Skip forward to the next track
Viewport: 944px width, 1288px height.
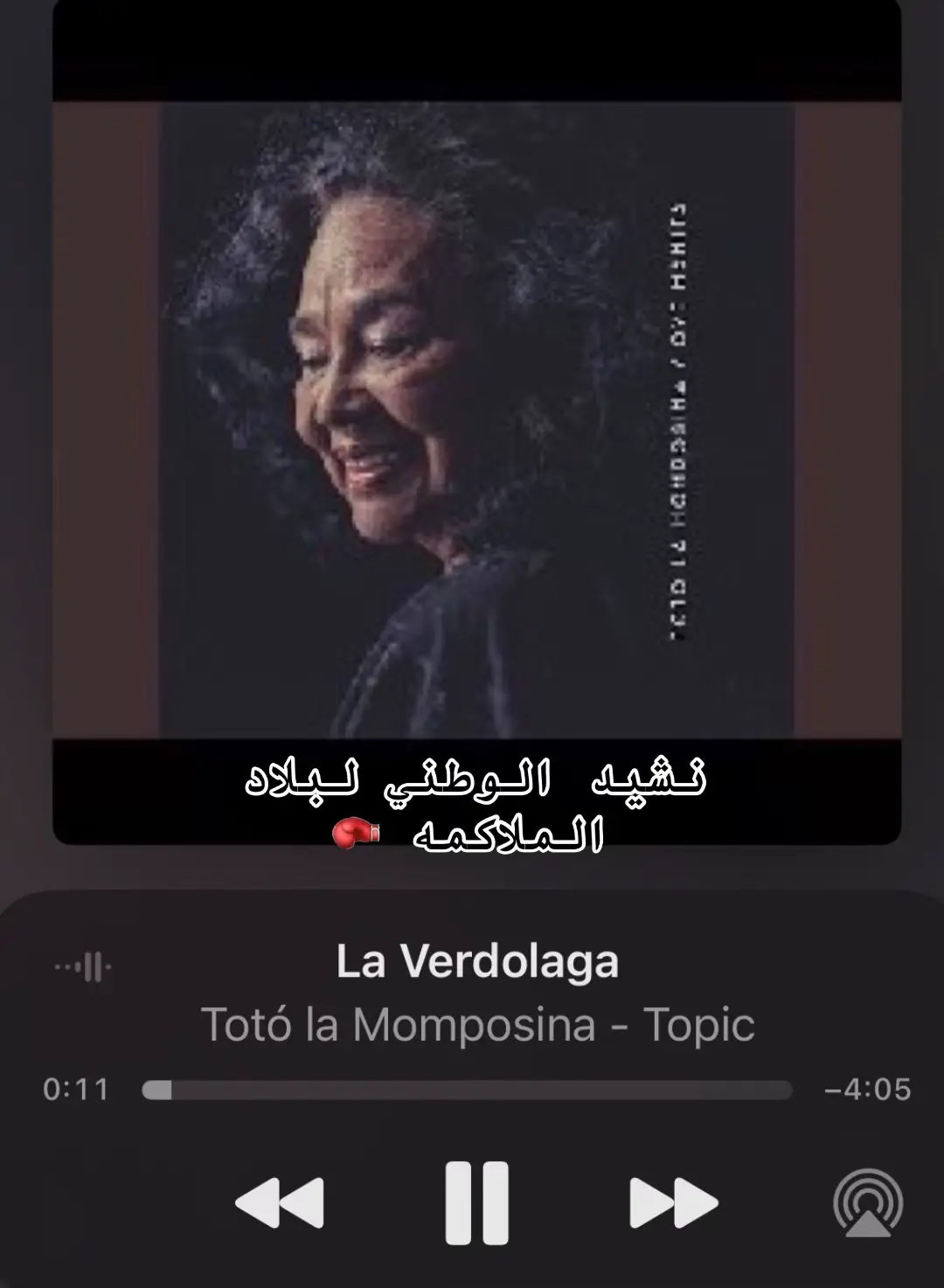(673, 1203)
